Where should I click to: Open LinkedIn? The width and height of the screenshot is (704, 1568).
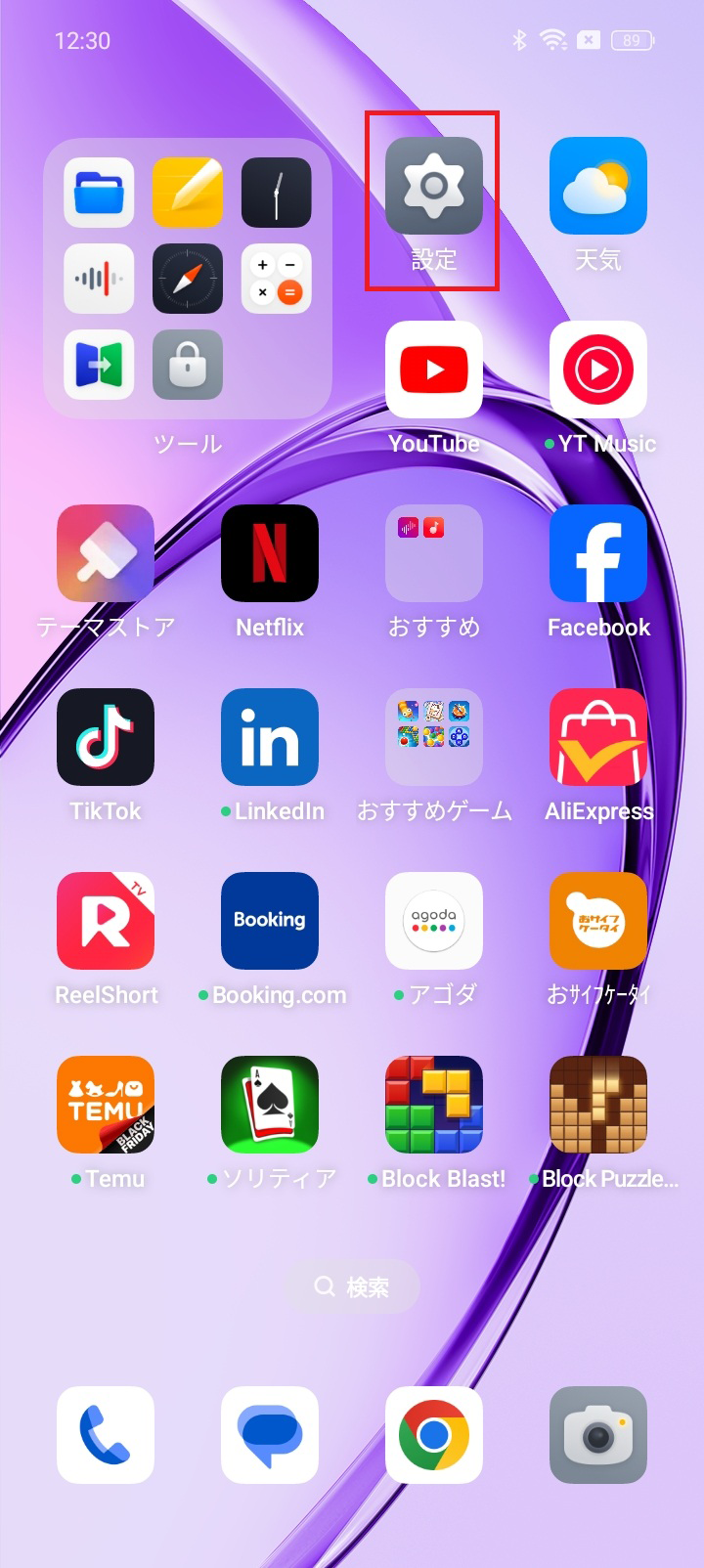[269, 737]
